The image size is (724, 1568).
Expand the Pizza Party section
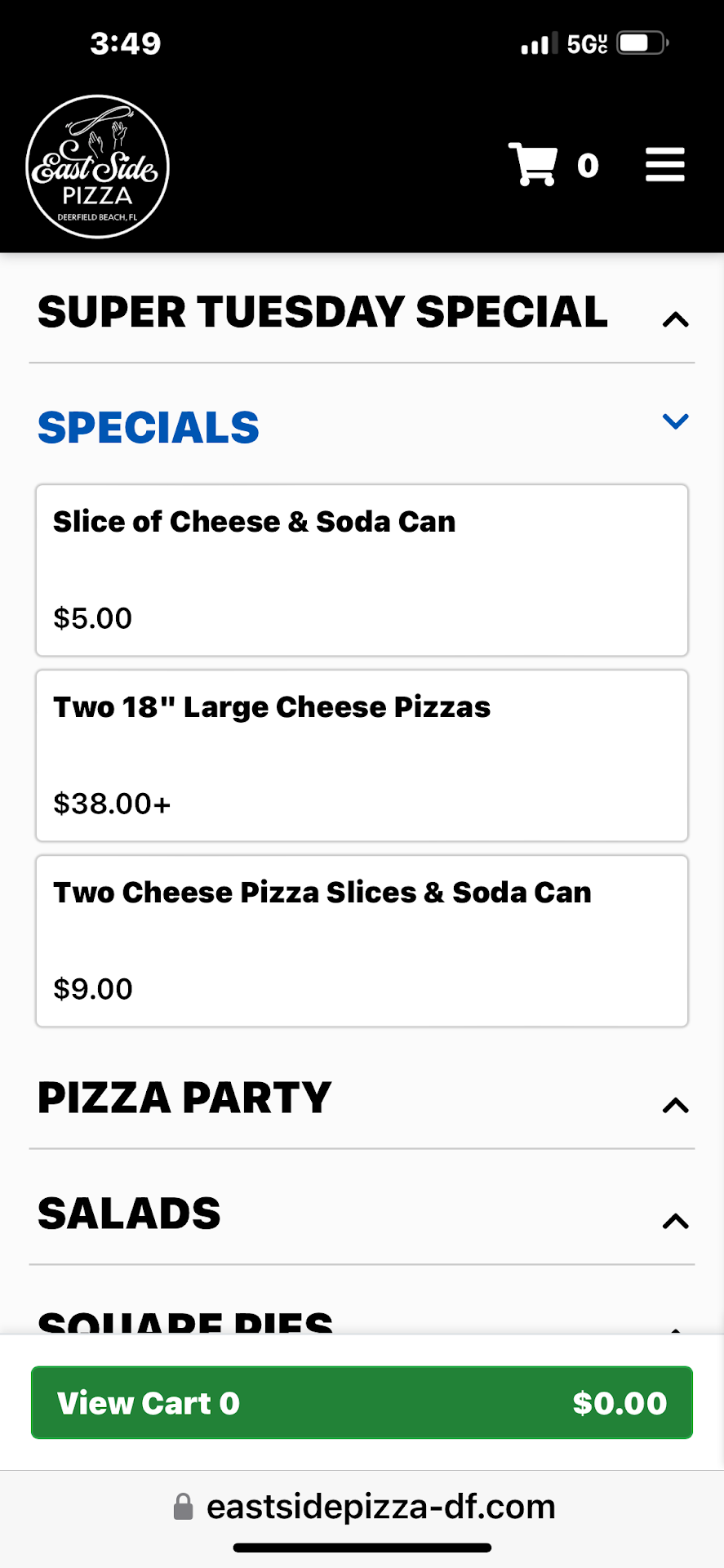(362, 1098)
